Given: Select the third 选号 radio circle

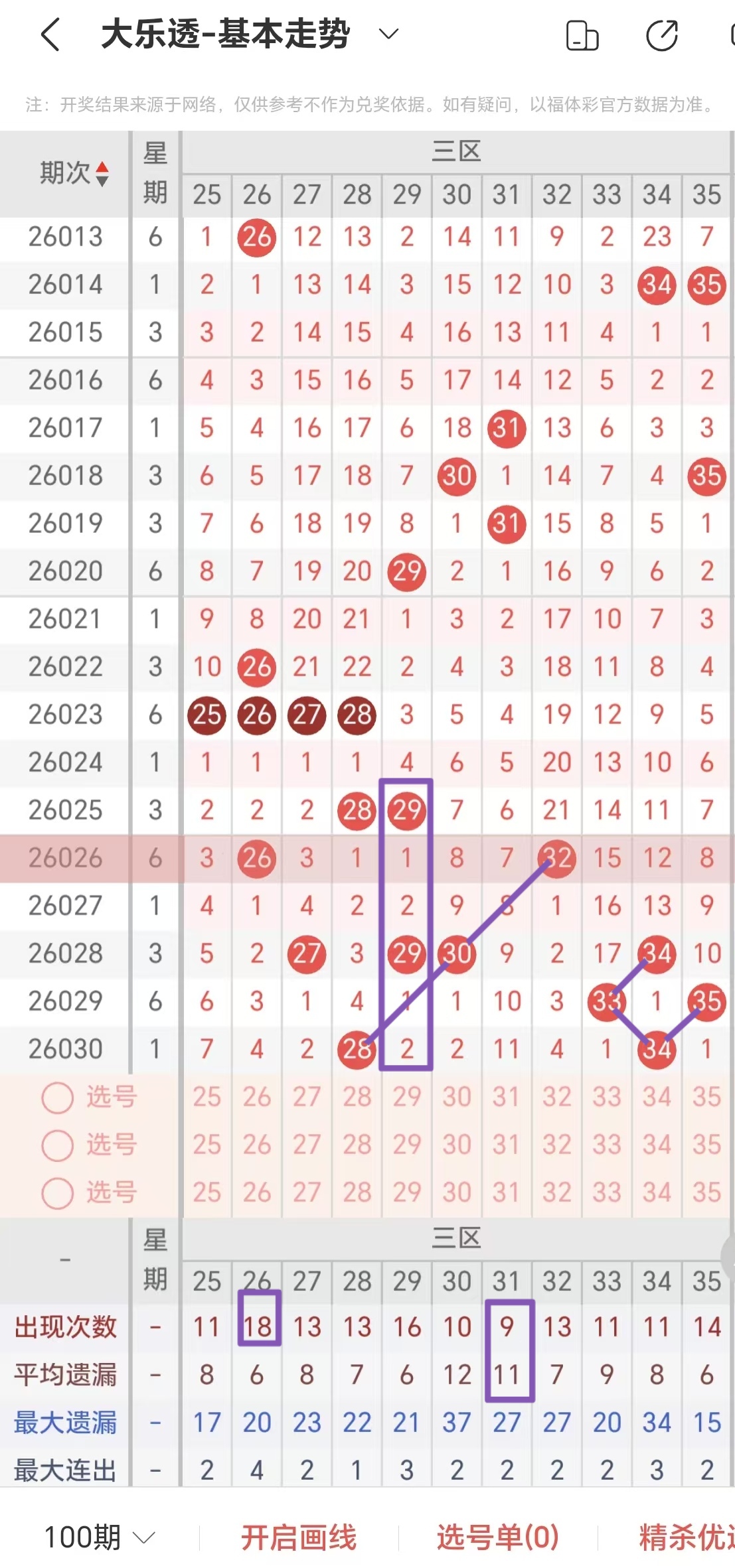Looking at the screenshot, I should (x=56, y=1193).
